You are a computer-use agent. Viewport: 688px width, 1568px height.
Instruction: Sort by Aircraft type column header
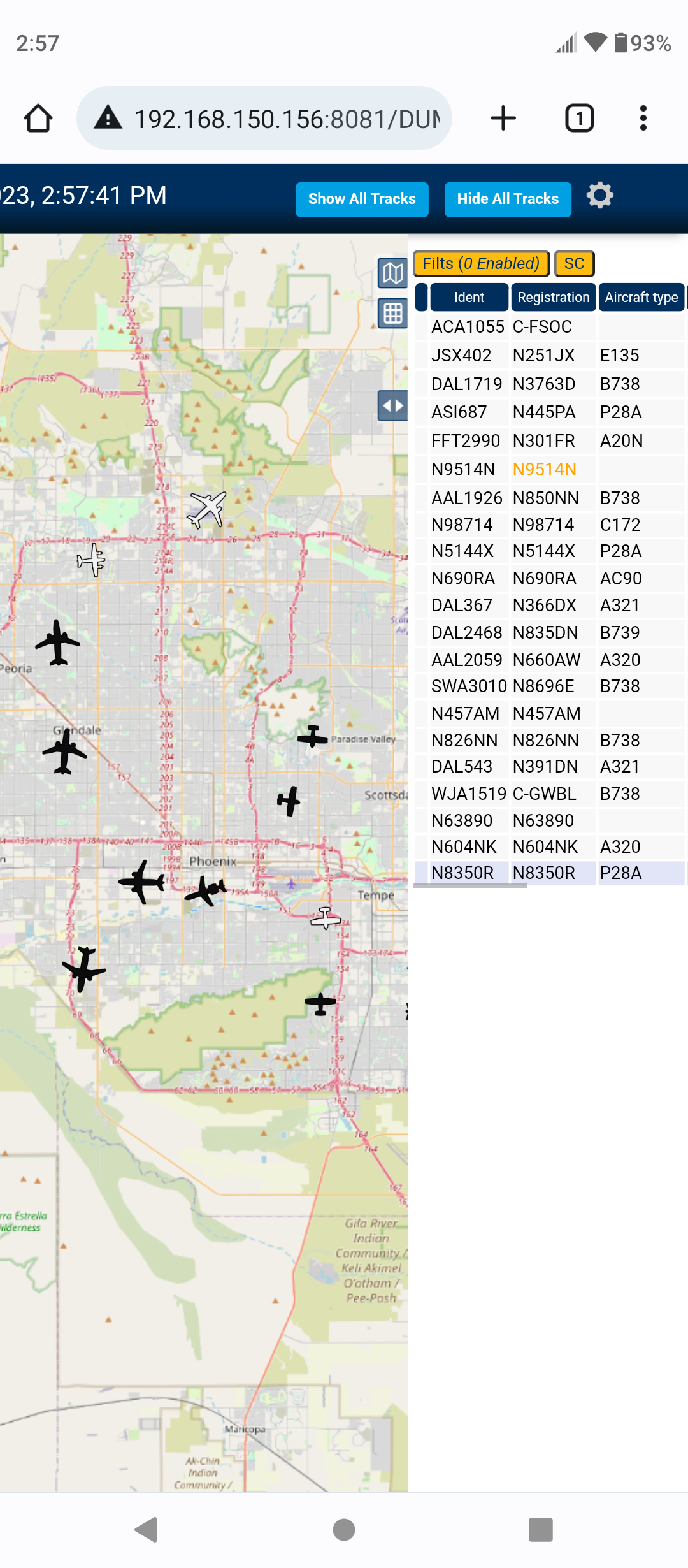tap(641, 298)
